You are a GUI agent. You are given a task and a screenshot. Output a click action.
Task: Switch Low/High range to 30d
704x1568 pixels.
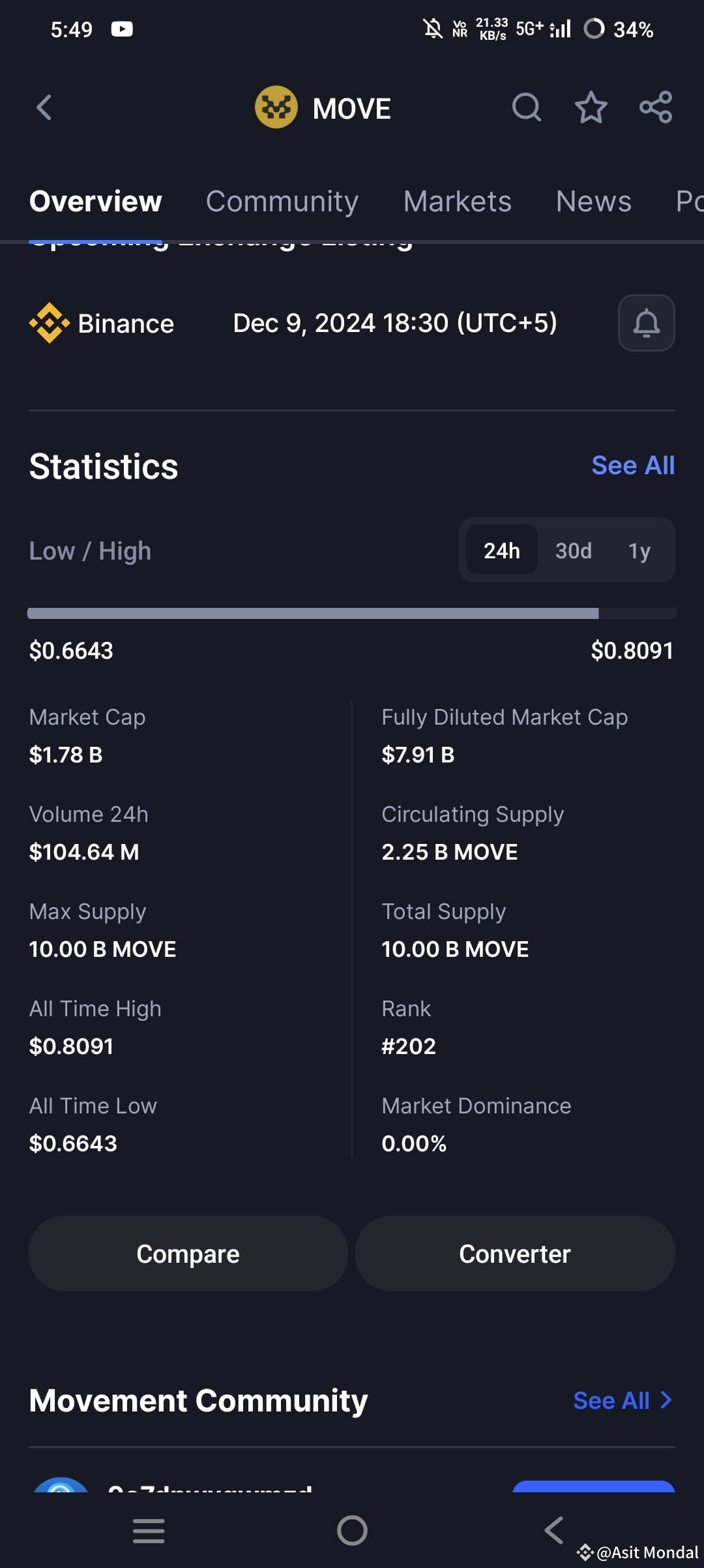(x=572, y=550)
